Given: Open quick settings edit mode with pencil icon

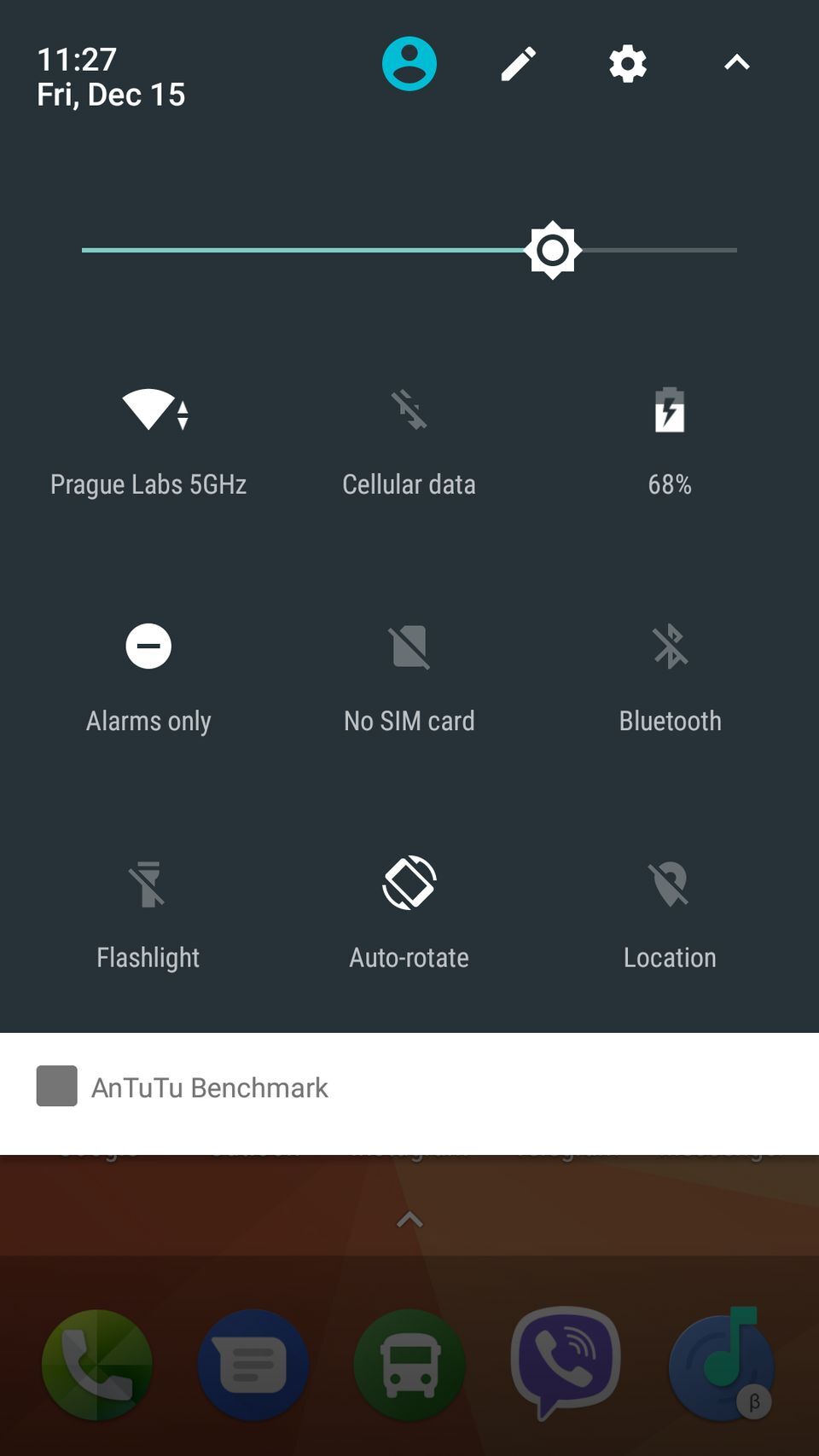Looking at the screenshot, I should [x=518, y=62].
